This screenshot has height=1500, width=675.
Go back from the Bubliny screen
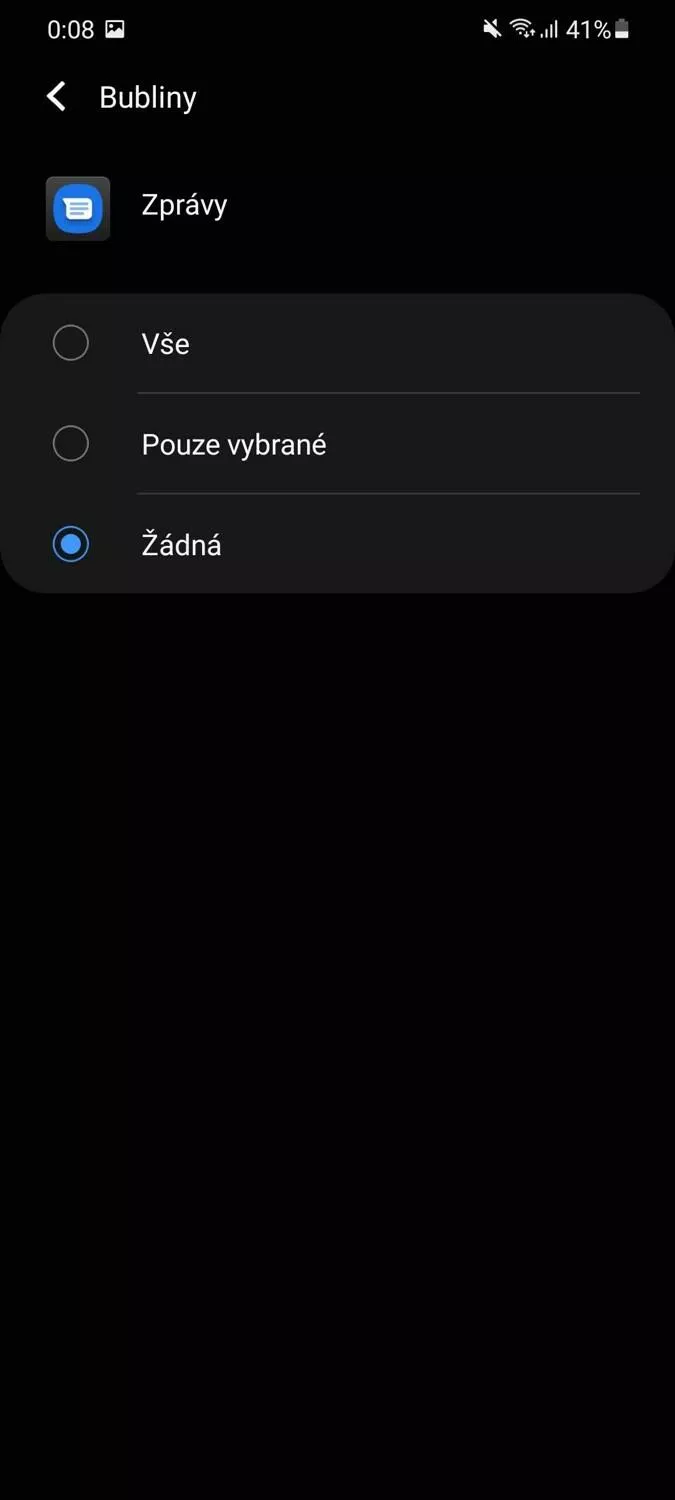coord(57,97)
